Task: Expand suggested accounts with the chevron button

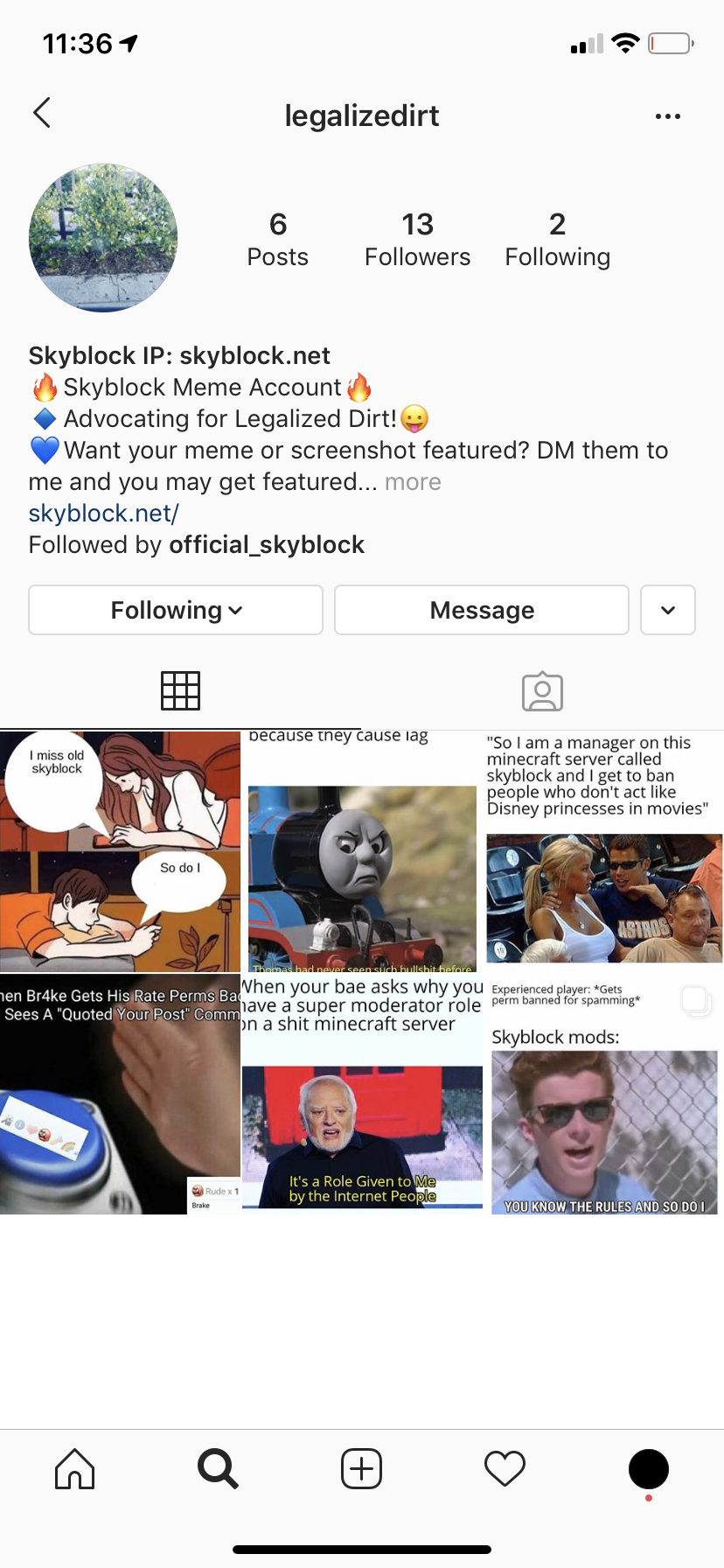Action: point(668,610)
